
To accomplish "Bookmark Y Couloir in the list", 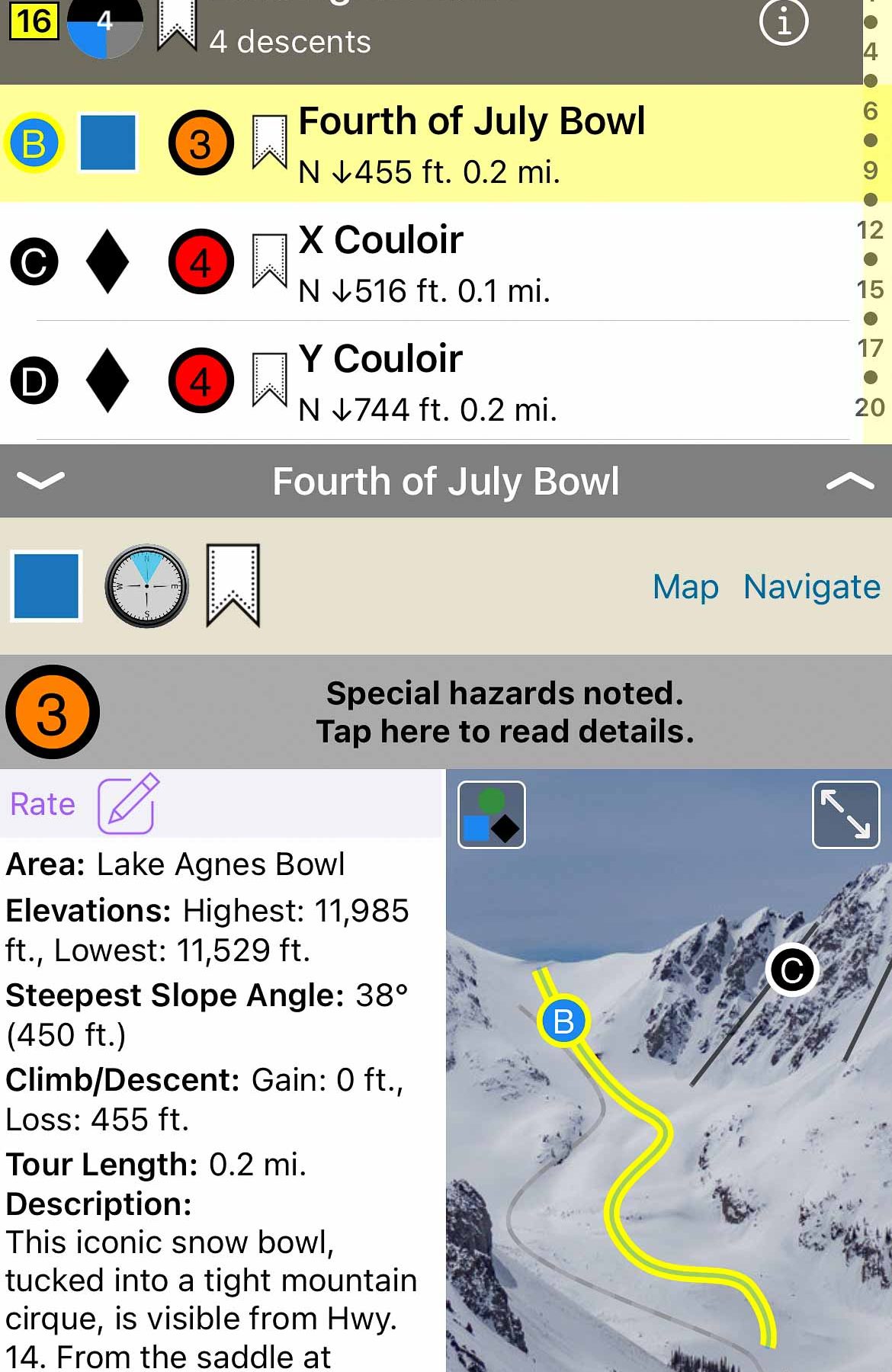I will tap(269, 380).
